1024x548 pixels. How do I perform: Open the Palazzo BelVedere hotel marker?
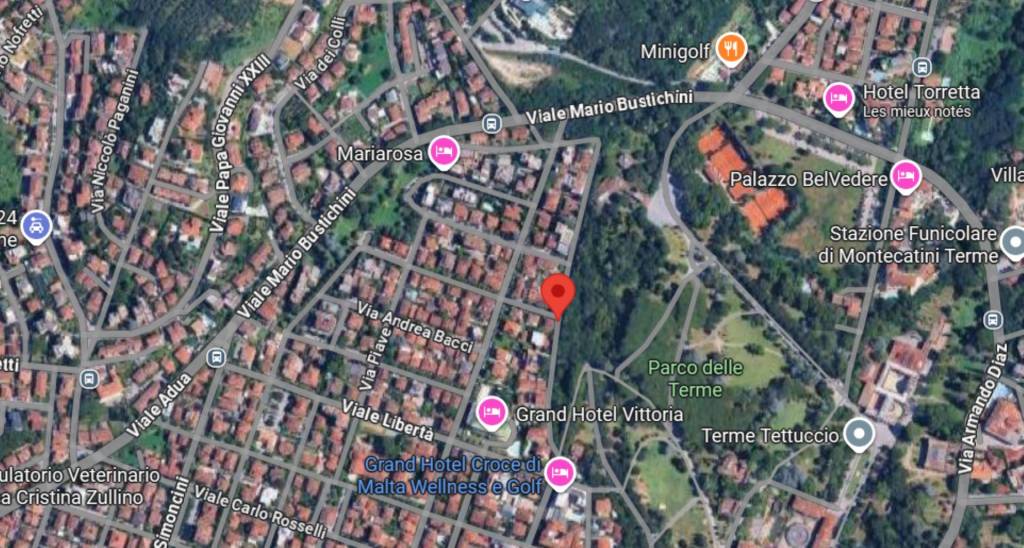[905, 177]
